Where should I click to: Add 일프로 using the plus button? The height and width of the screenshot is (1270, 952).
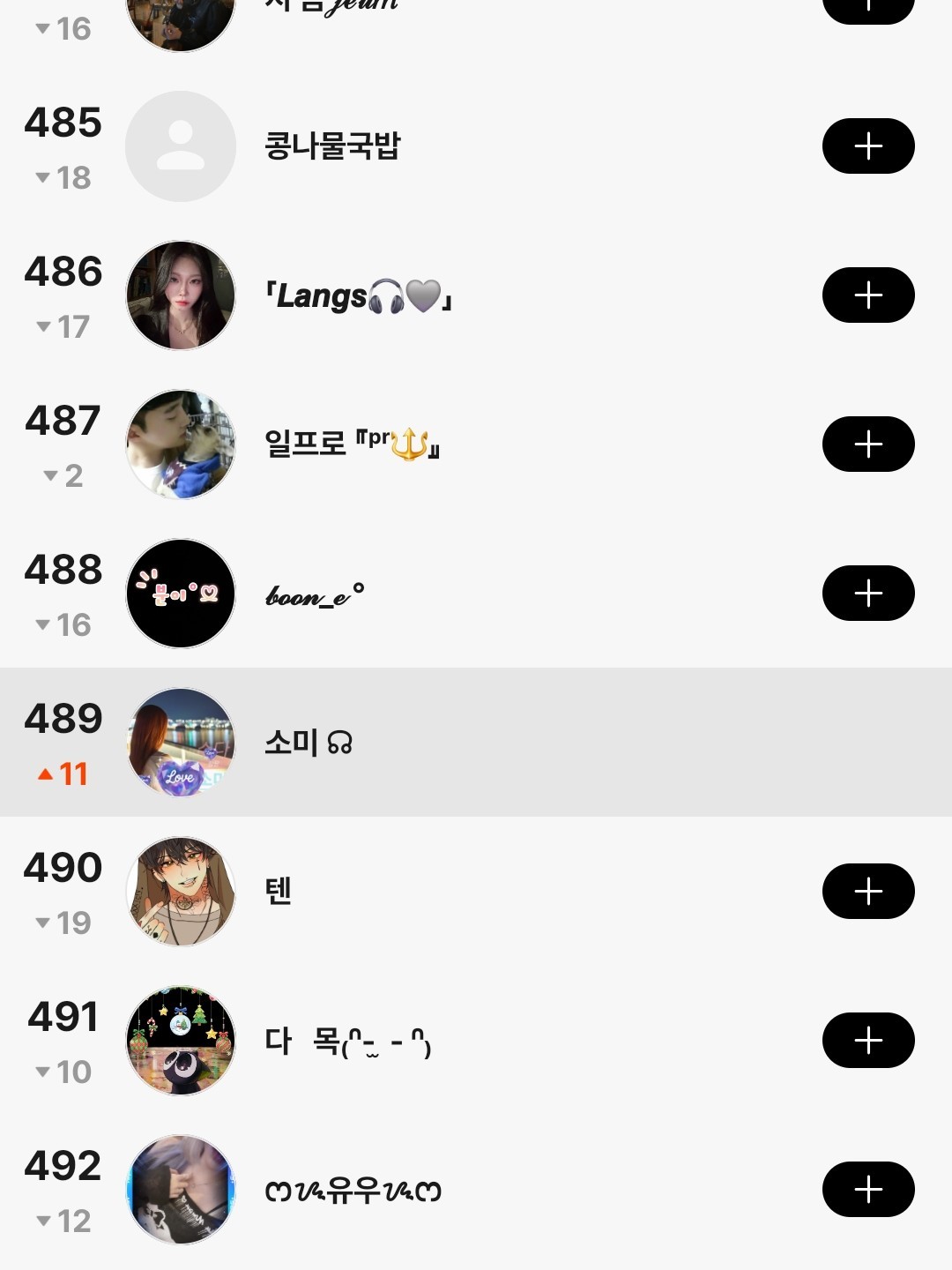click(867, 444)
